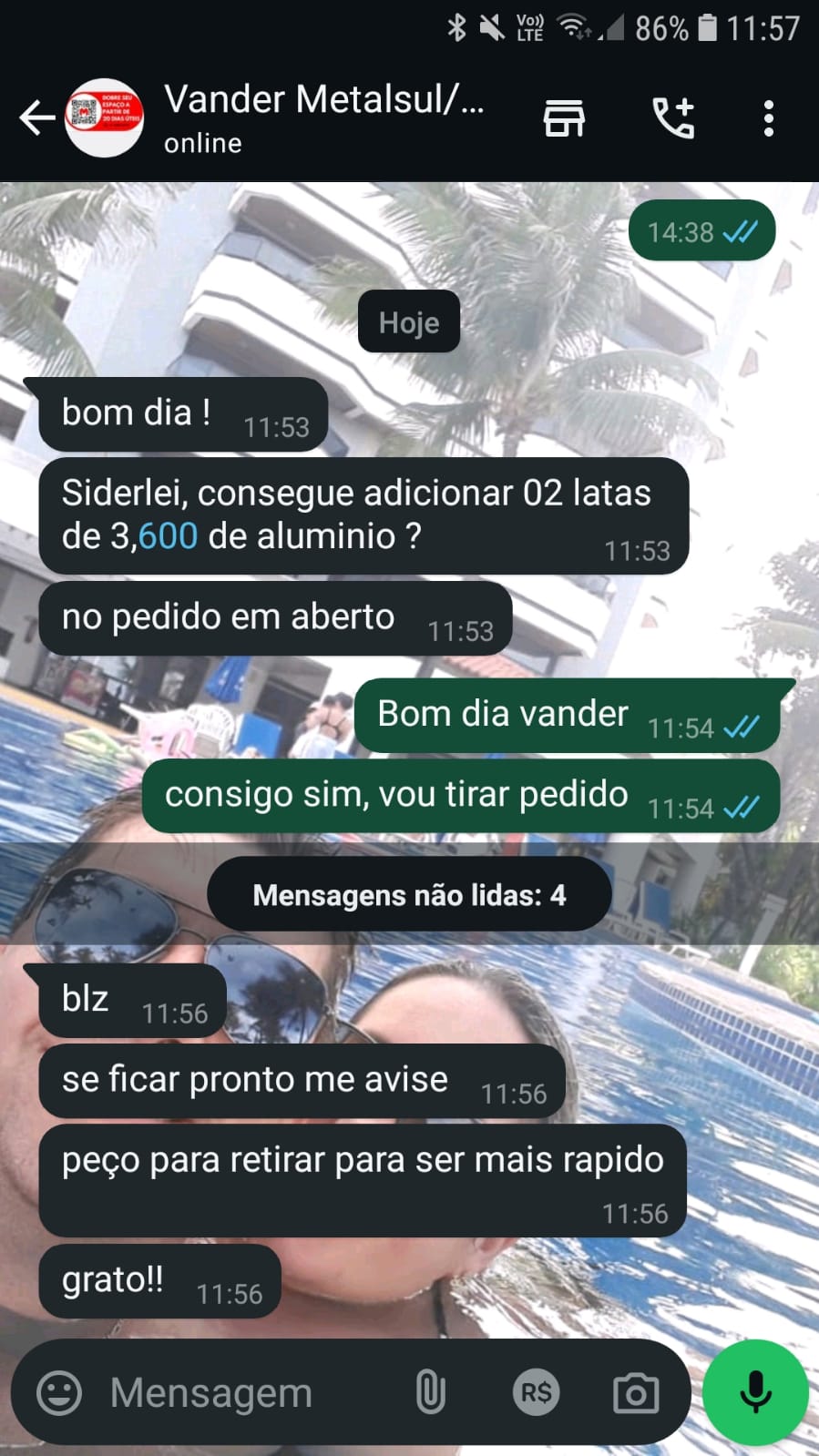819x1456 pixels.
Task: Open the R$ payment option
Action: click(x=536, y=1392)
